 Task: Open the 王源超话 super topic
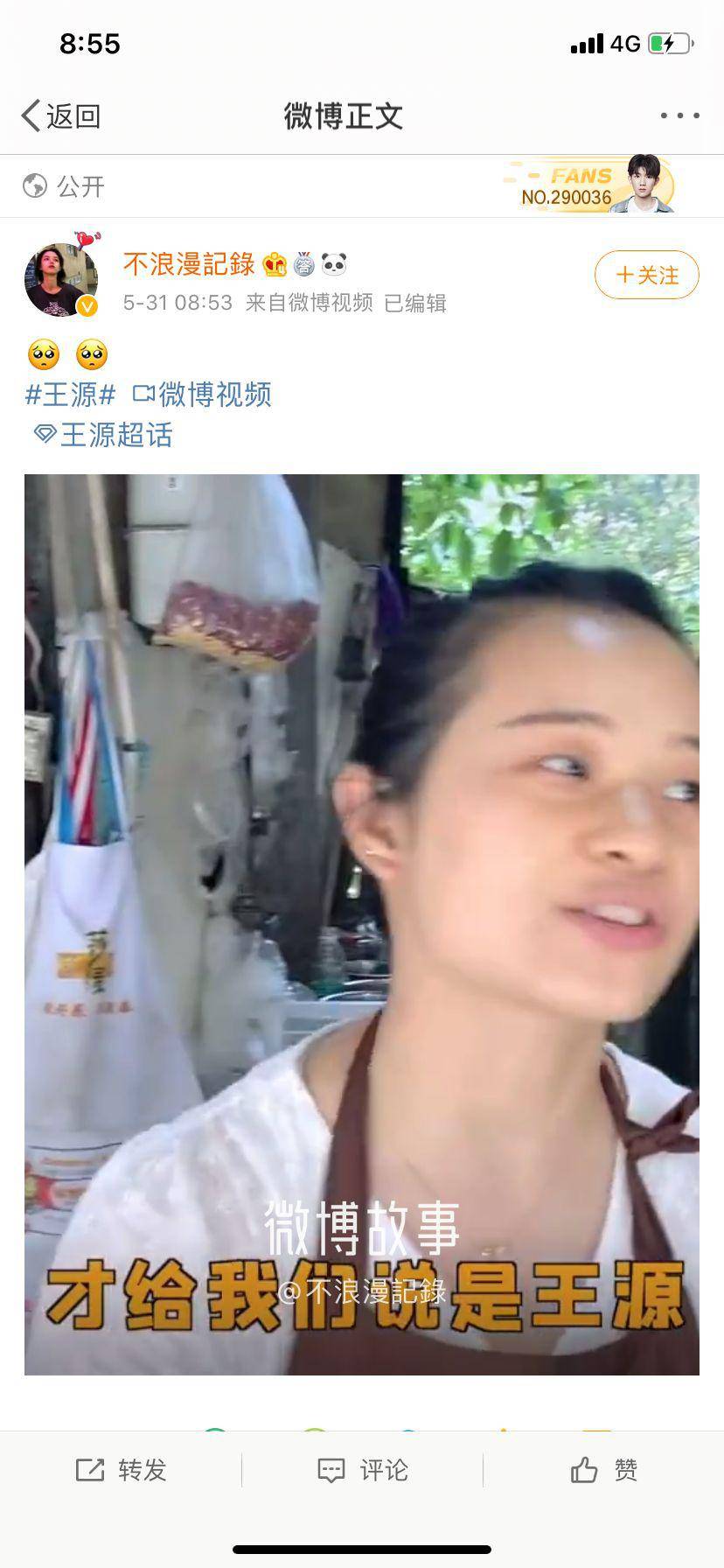[103, 435]
